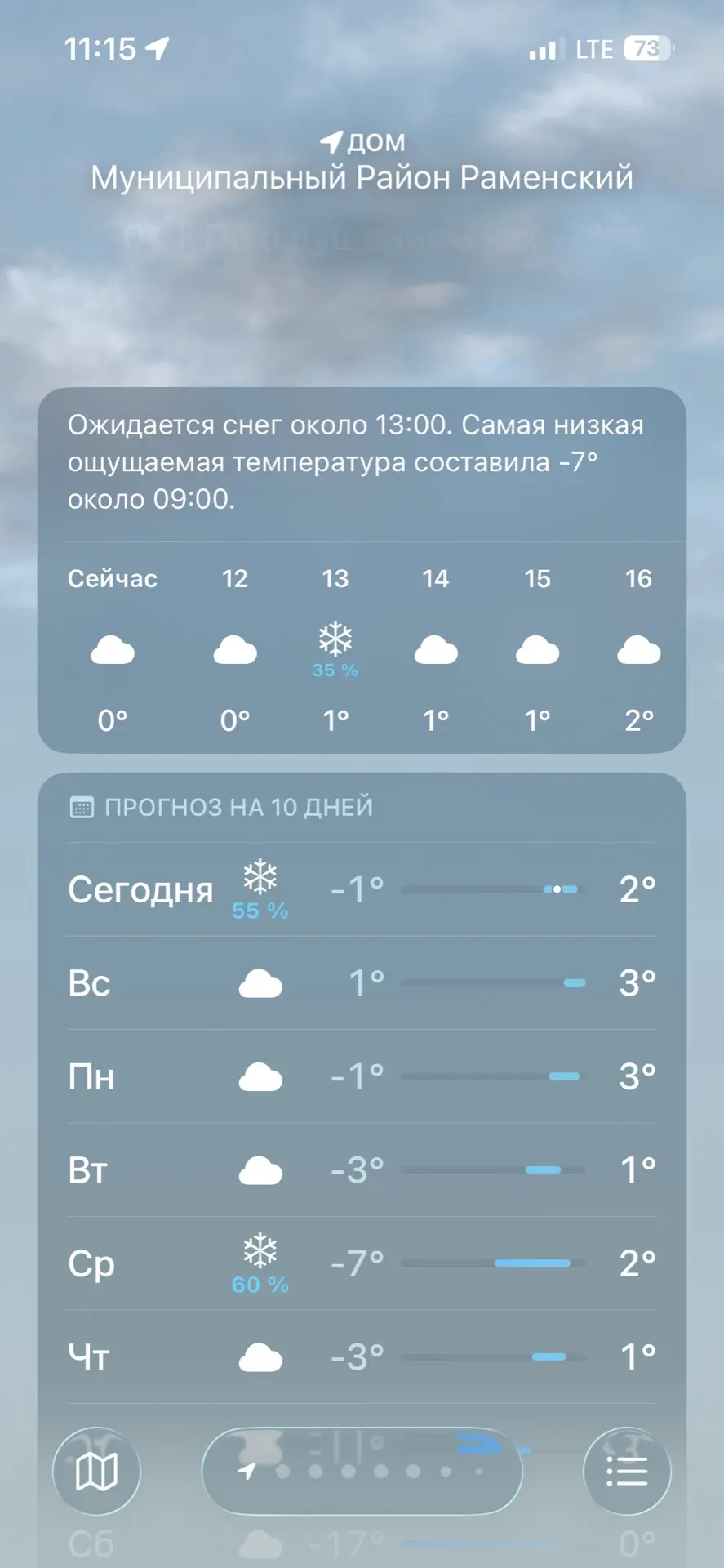Open Tuesday's forecast row (Вт)
The image size is (724, 1568).
[362, 1170]
